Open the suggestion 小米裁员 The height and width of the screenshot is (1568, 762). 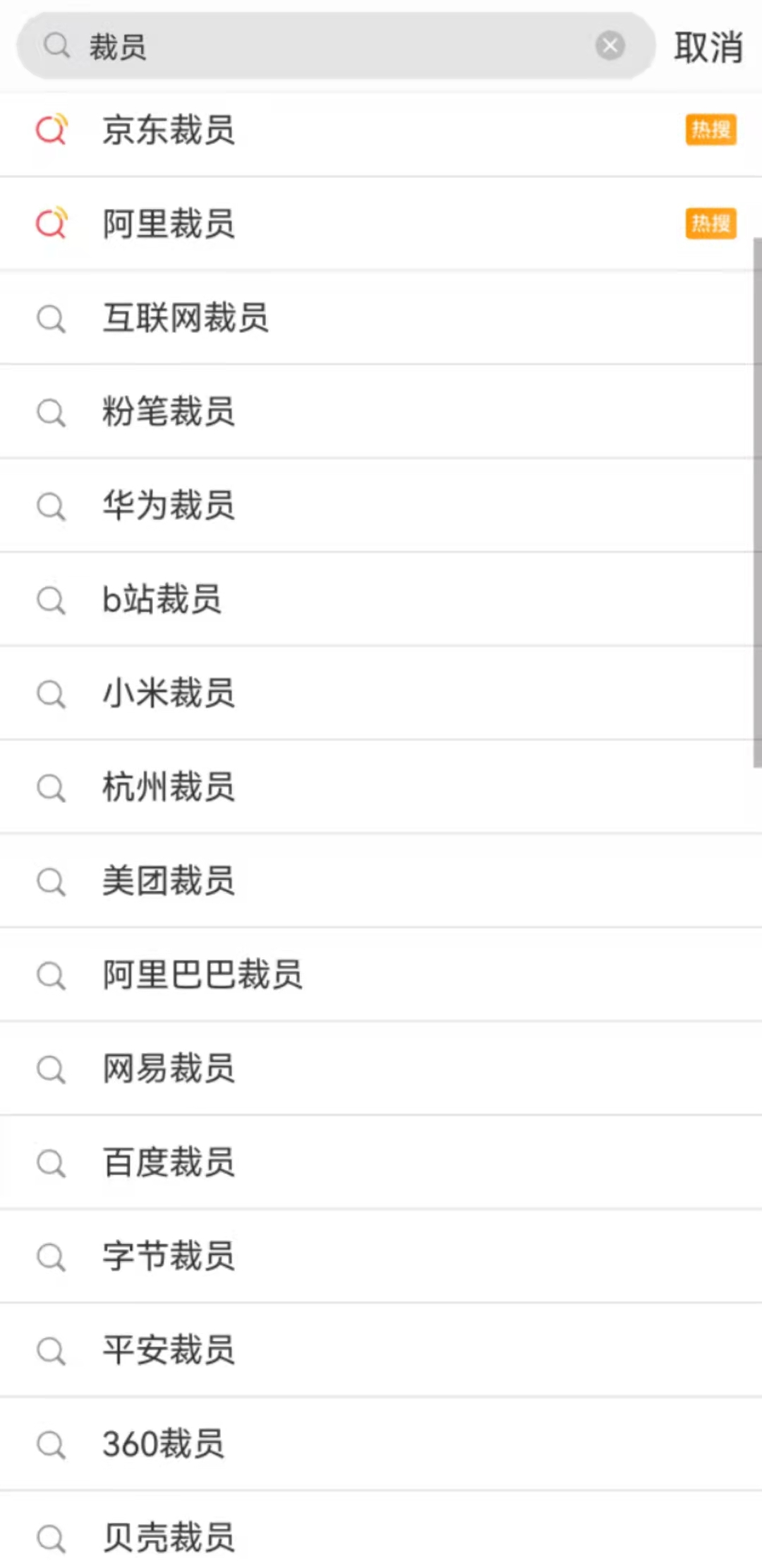(x=381, y=694)
